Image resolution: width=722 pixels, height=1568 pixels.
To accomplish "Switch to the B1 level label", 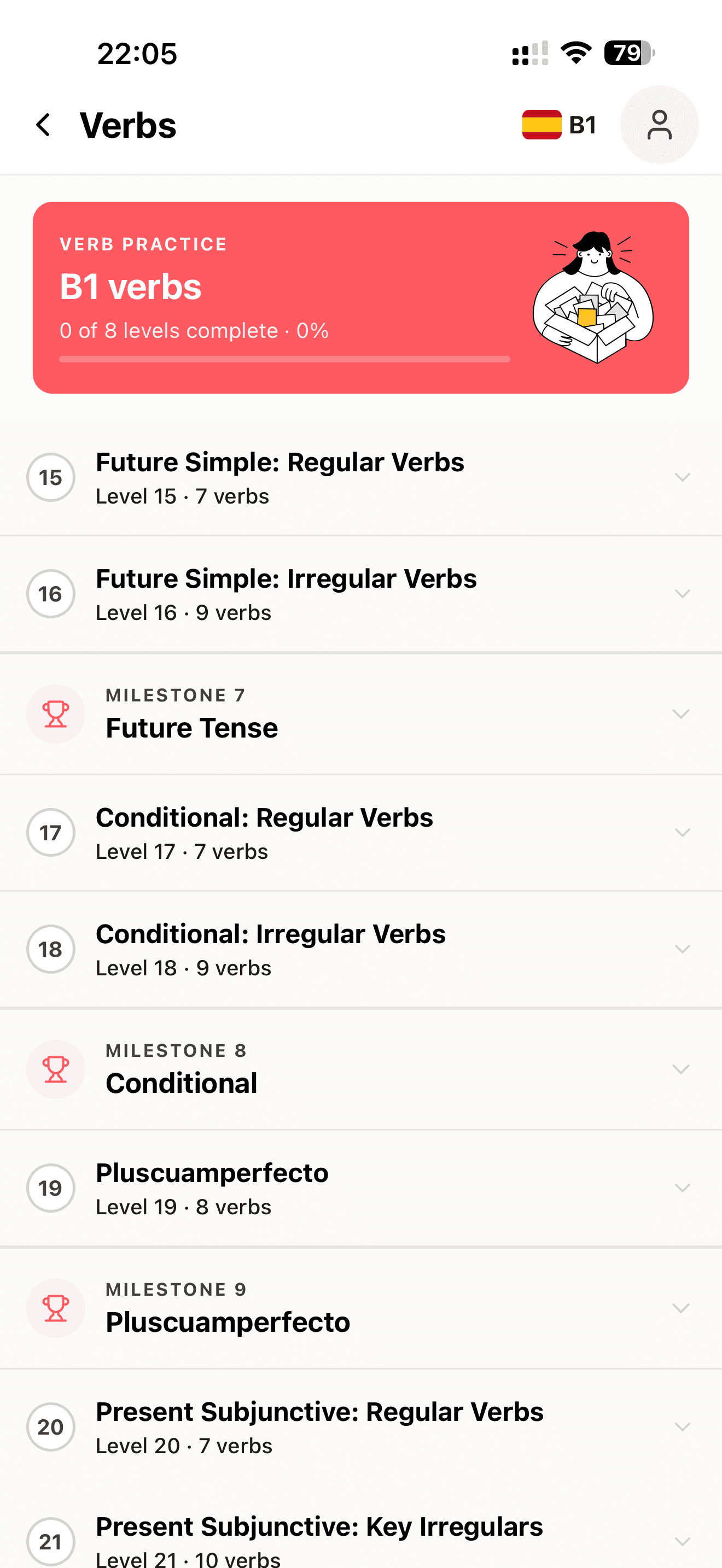I will click(583, 125).
